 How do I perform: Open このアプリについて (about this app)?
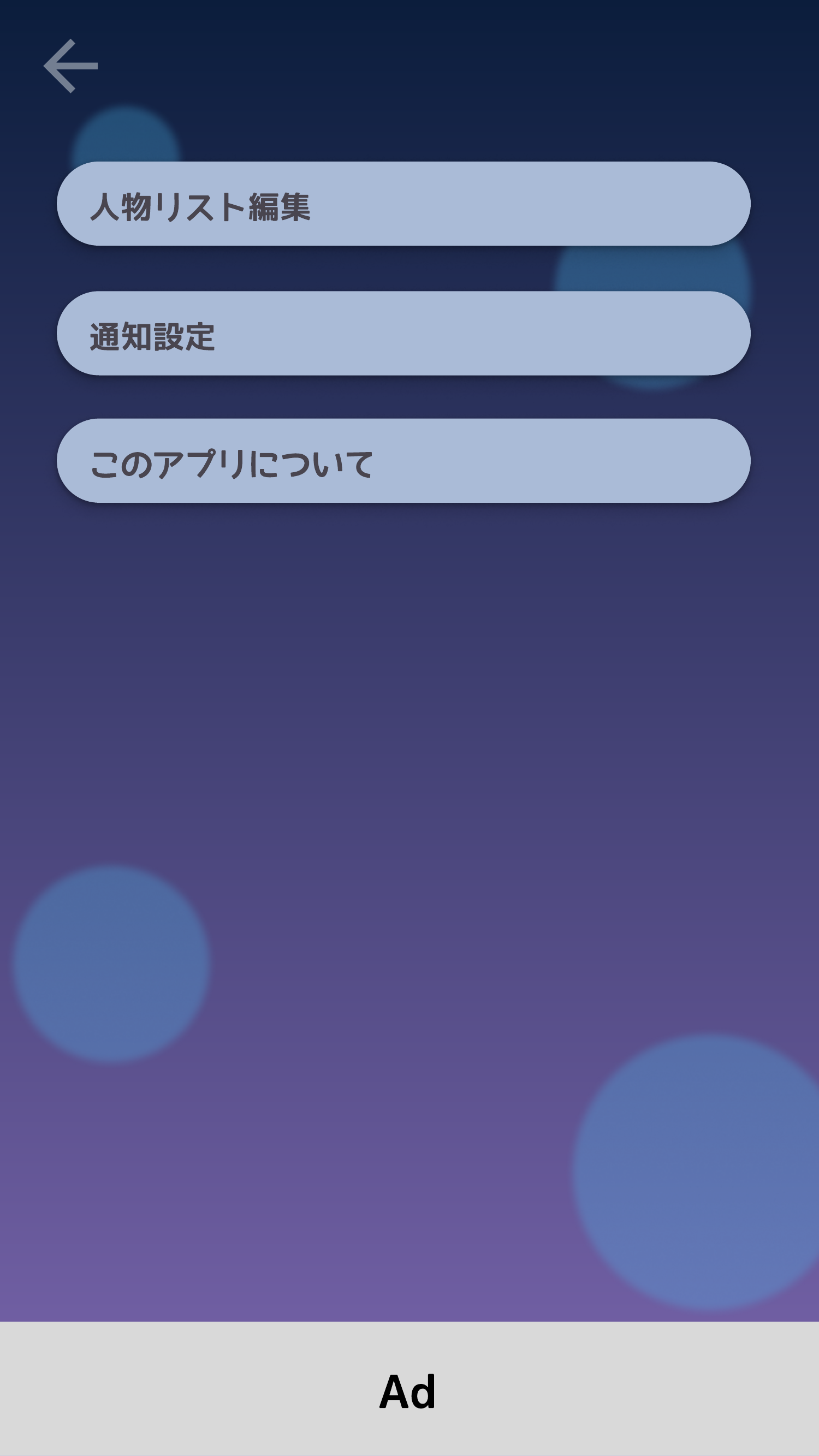pos(403,461)
